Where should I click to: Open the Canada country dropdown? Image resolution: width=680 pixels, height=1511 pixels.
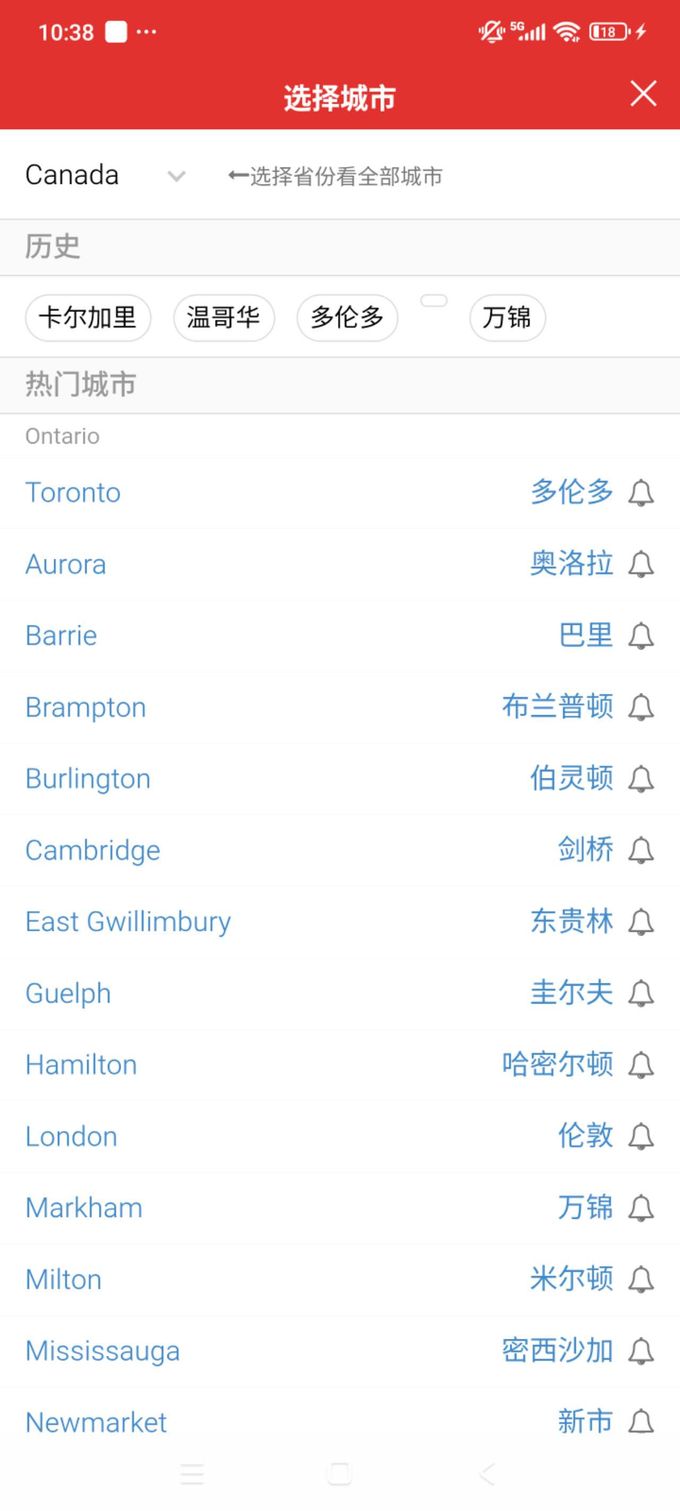point(105,176)
